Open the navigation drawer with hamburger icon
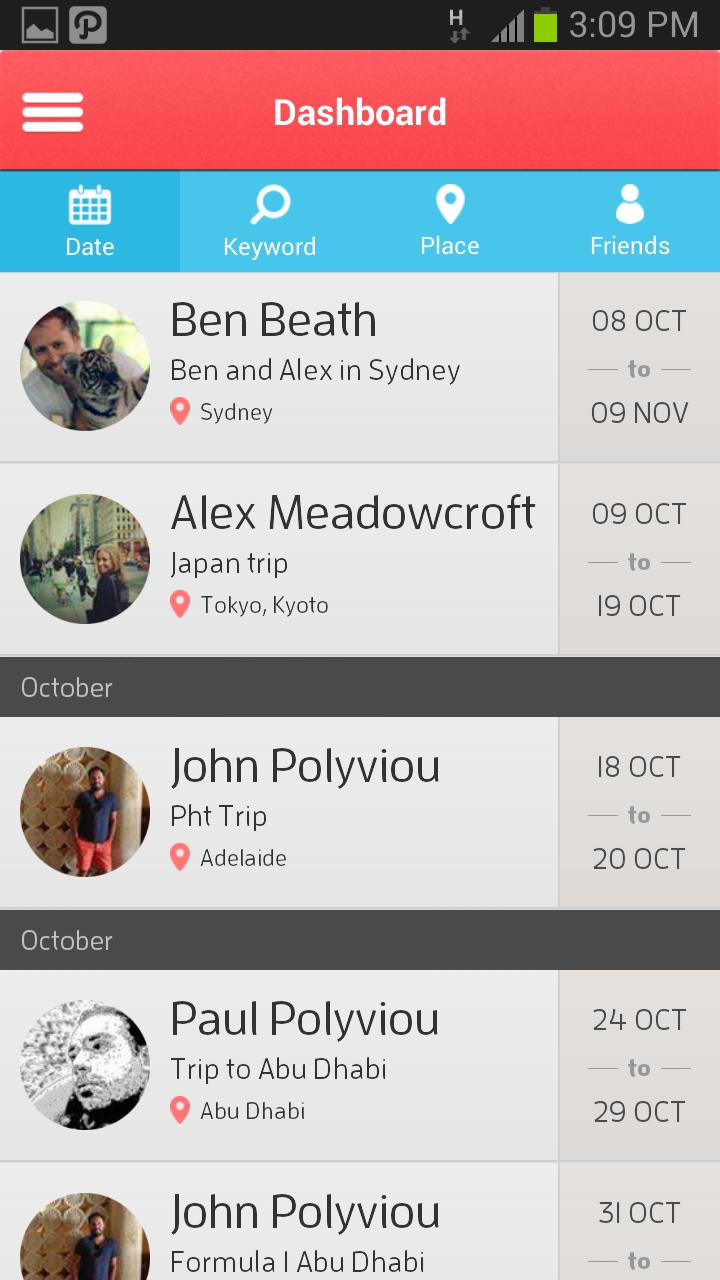 (x=53, y=111)
